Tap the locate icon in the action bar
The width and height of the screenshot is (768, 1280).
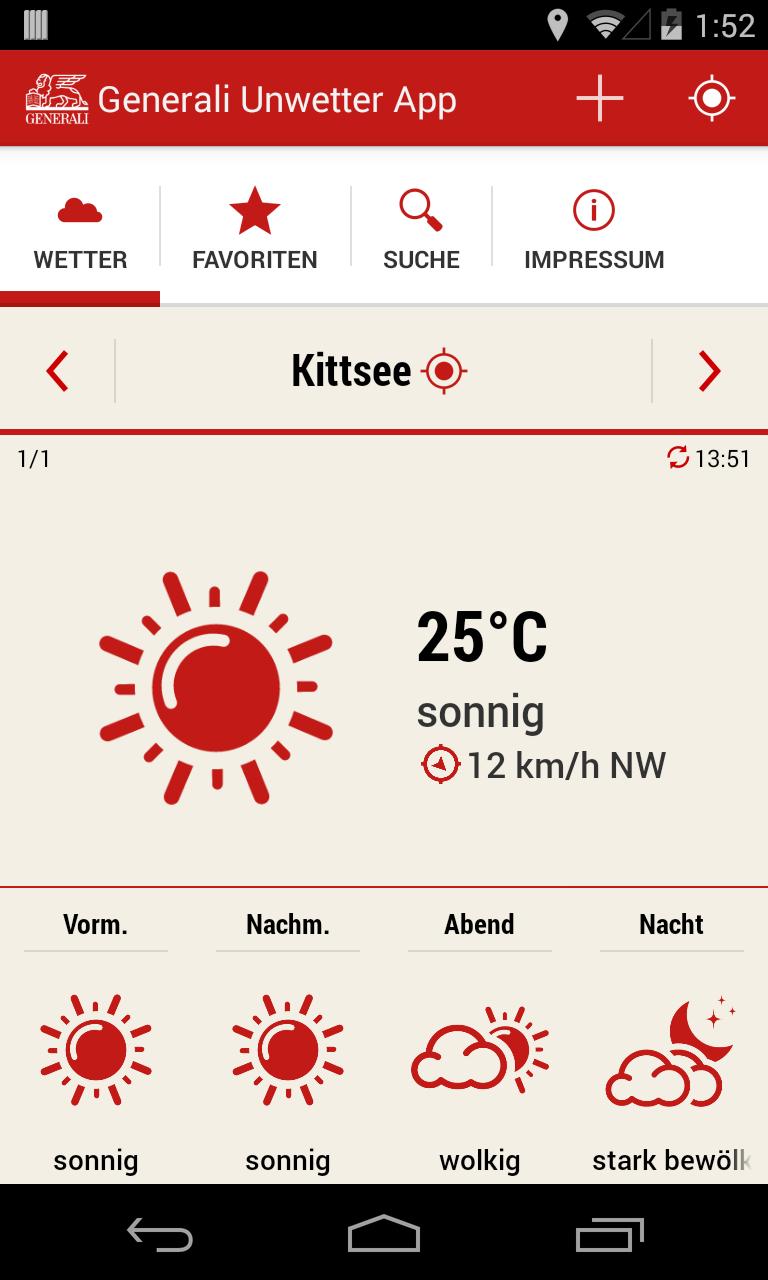point(712,98)
